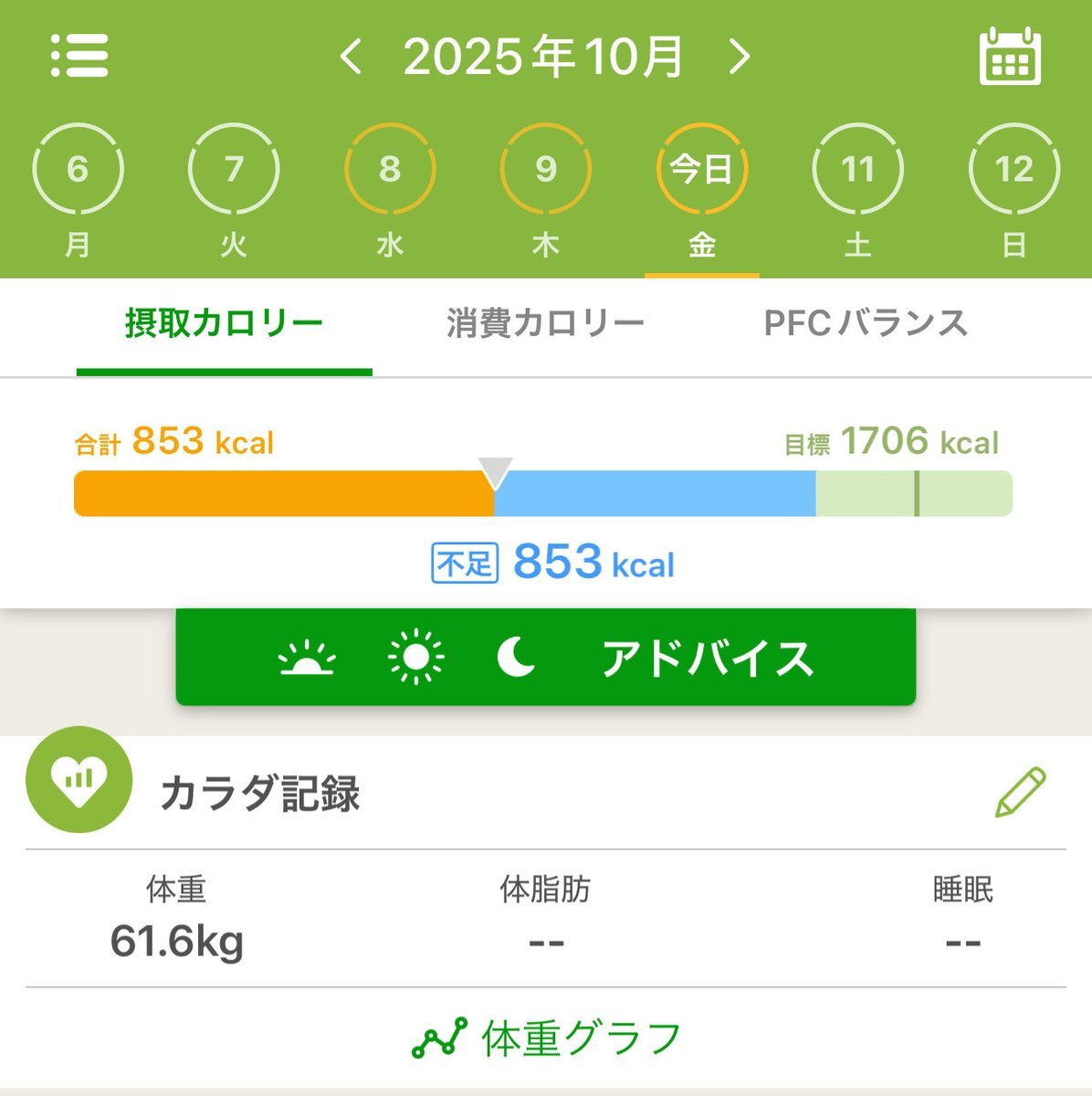1092x1096 pixels.
Task: Open the calendar view
Action: 1010,57
